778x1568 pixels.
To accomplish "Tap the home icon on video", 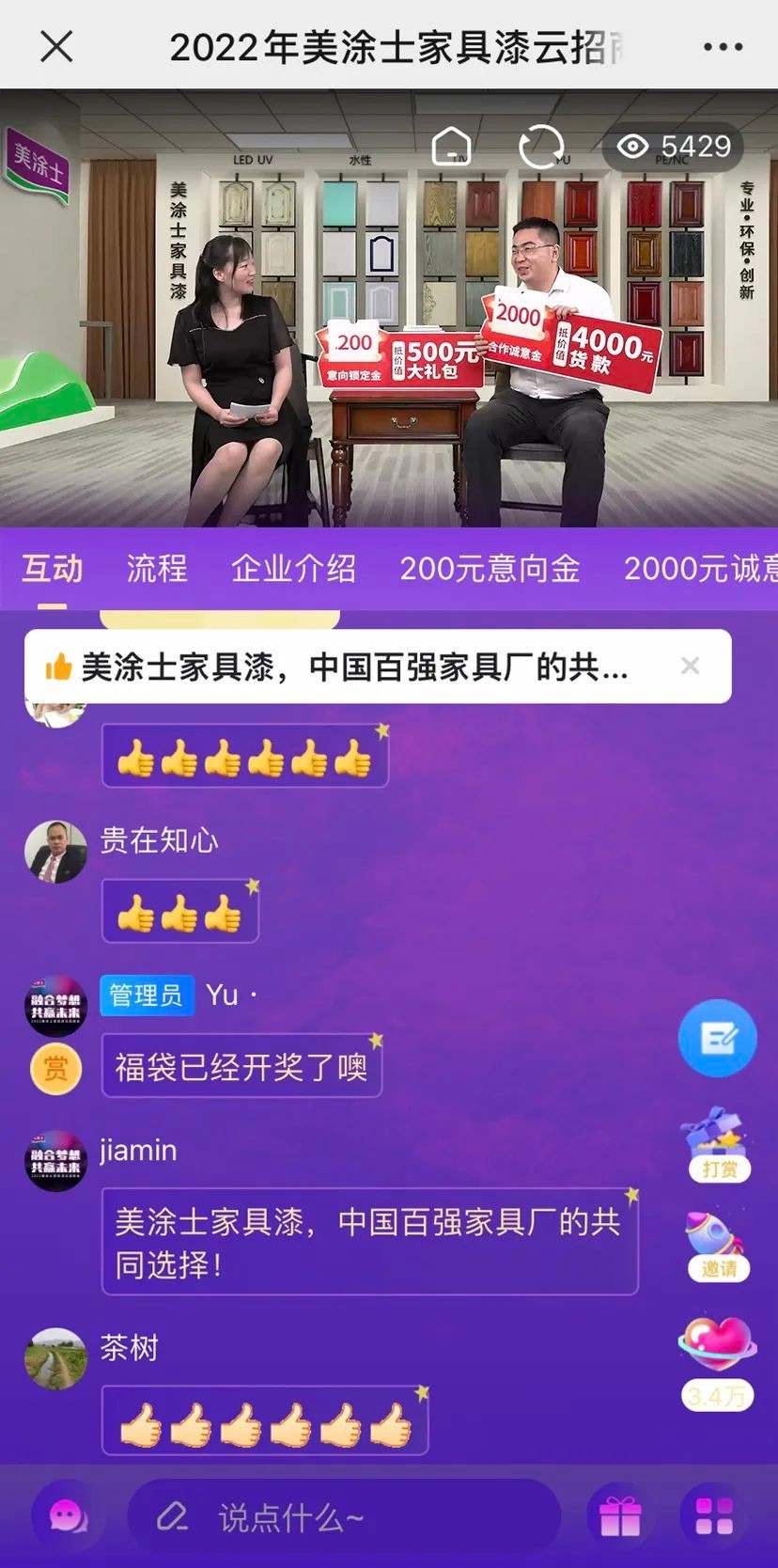I will coord(451,146).
